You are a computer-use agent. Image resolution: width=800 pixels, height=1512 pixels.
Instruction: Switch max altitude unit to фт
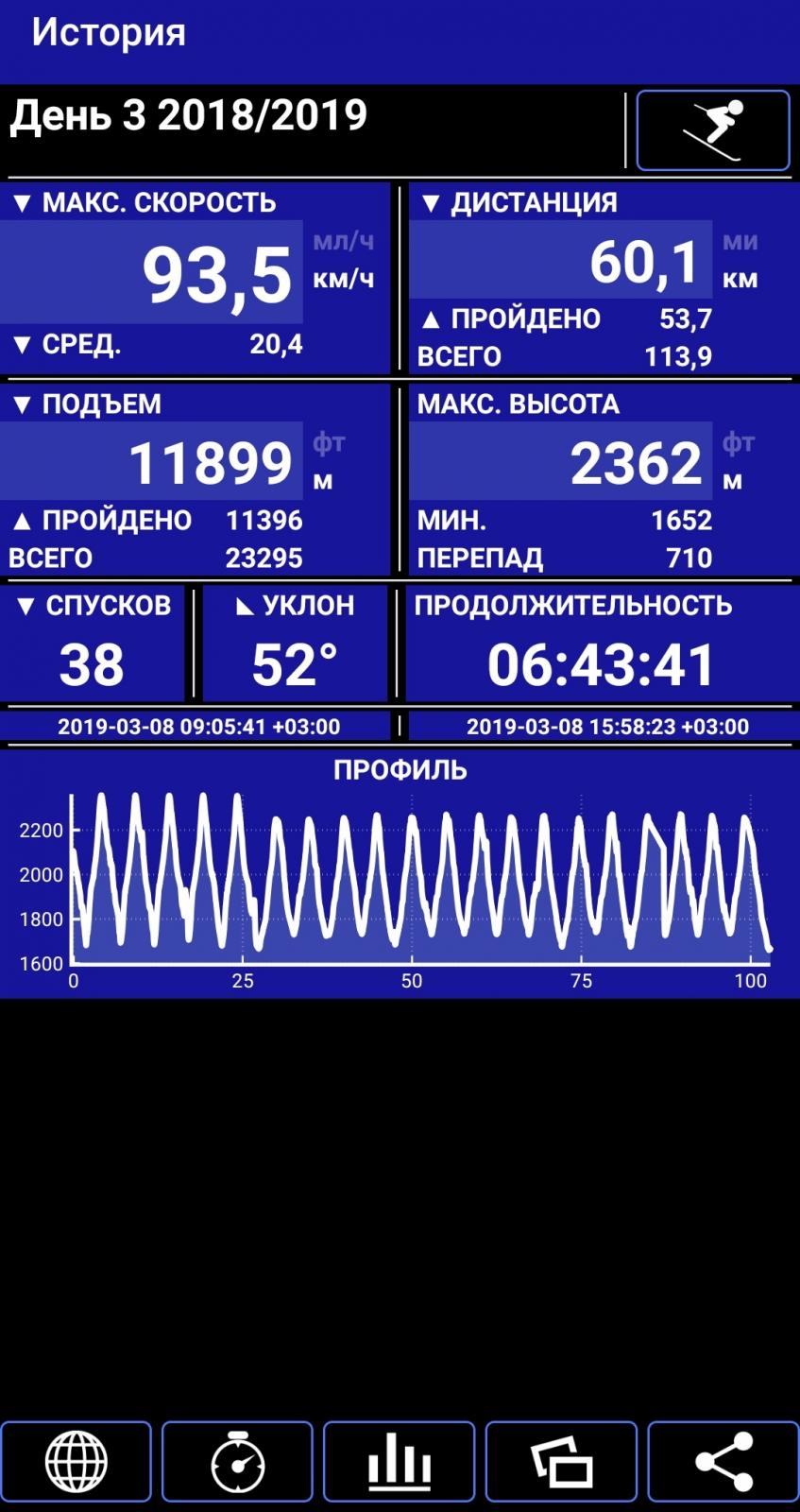[738, 442]
